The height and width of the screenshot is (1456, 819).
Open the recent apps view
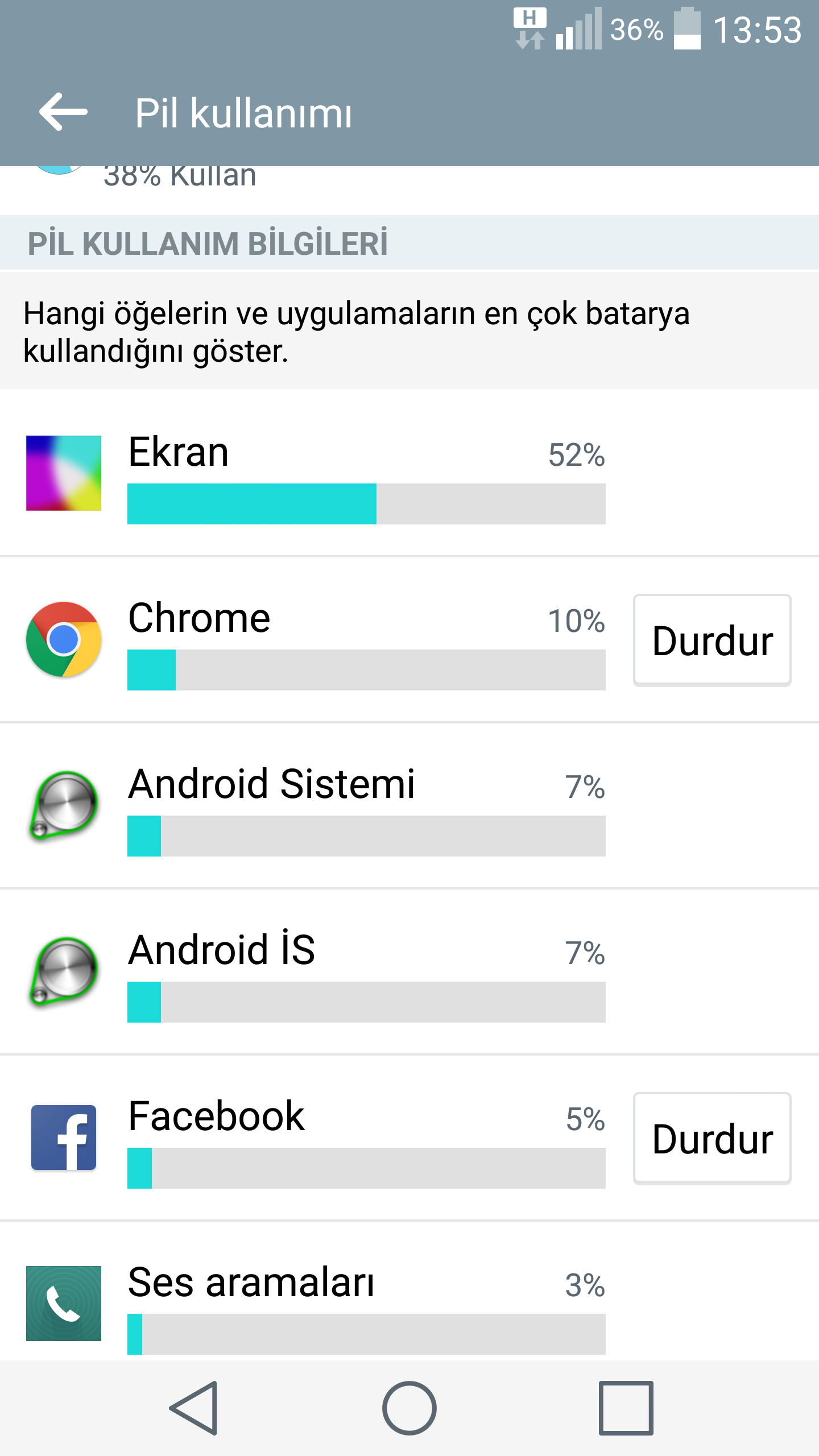[626, 1408]
